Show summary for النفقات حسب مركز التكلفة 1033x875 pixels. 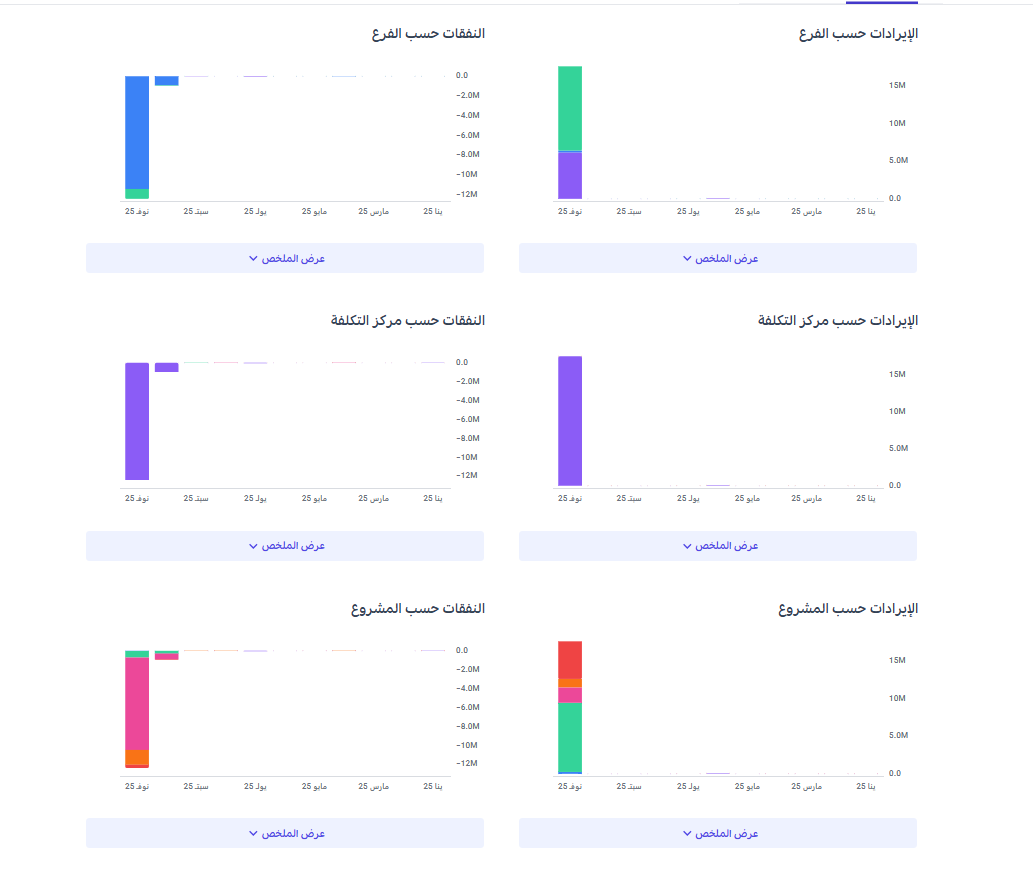(285, 546)
